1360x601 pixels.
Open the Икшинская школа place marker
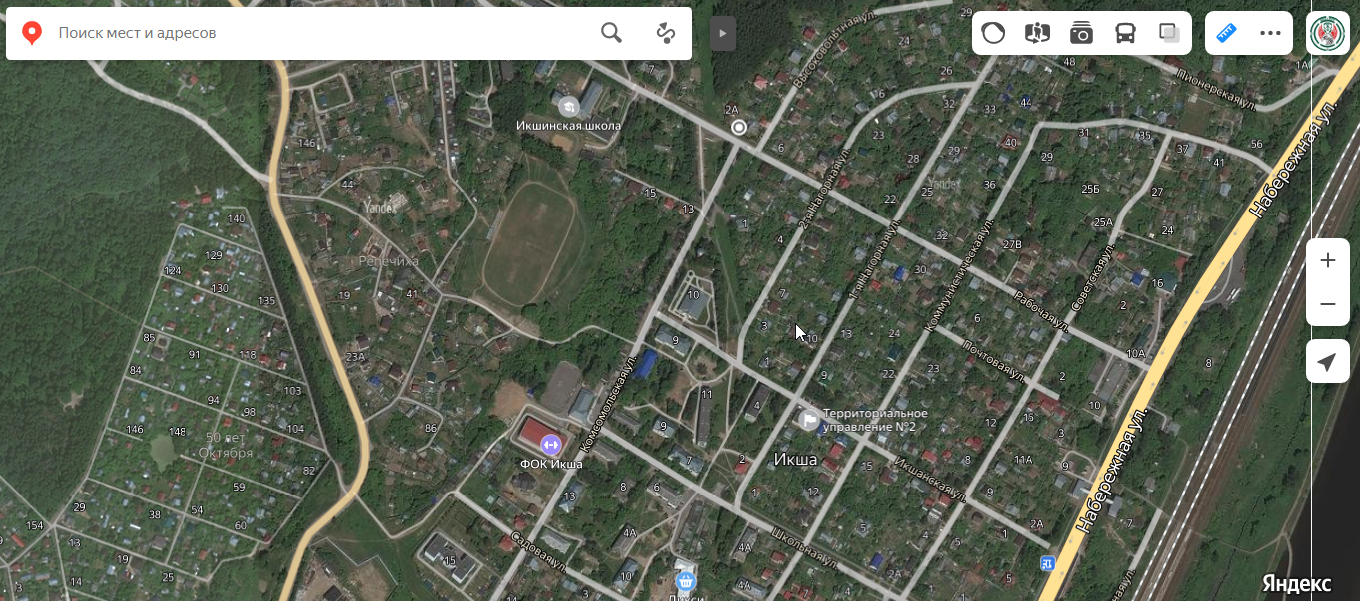568,106
